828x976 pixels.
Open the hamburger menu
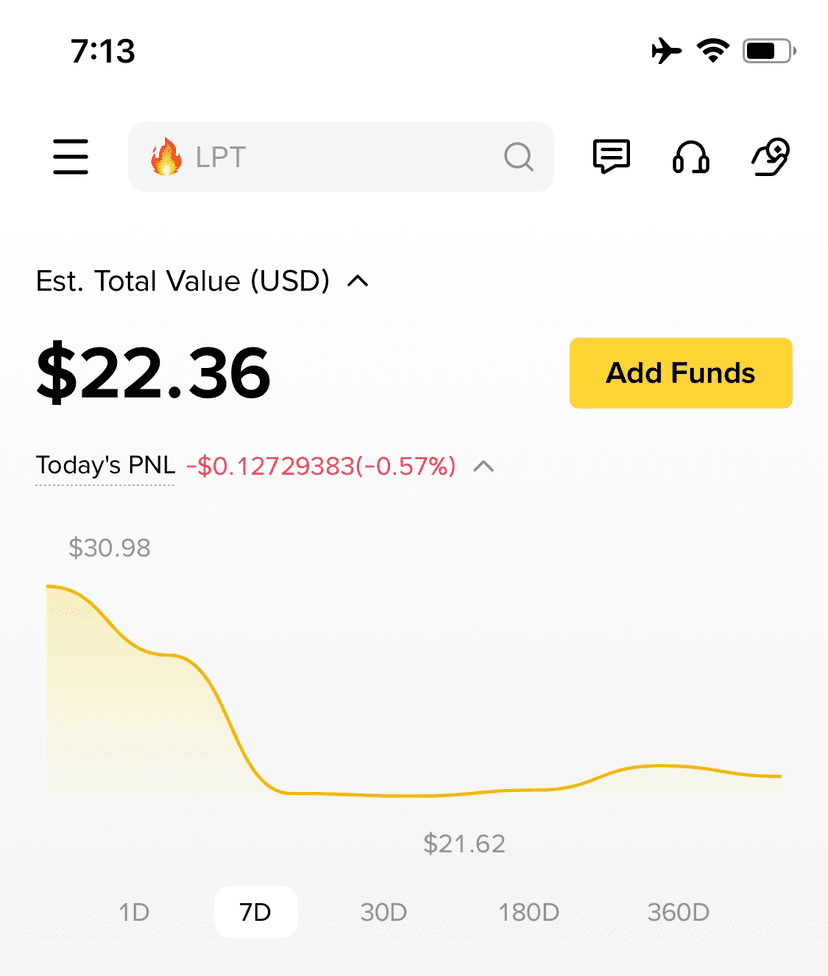point(71,157)
